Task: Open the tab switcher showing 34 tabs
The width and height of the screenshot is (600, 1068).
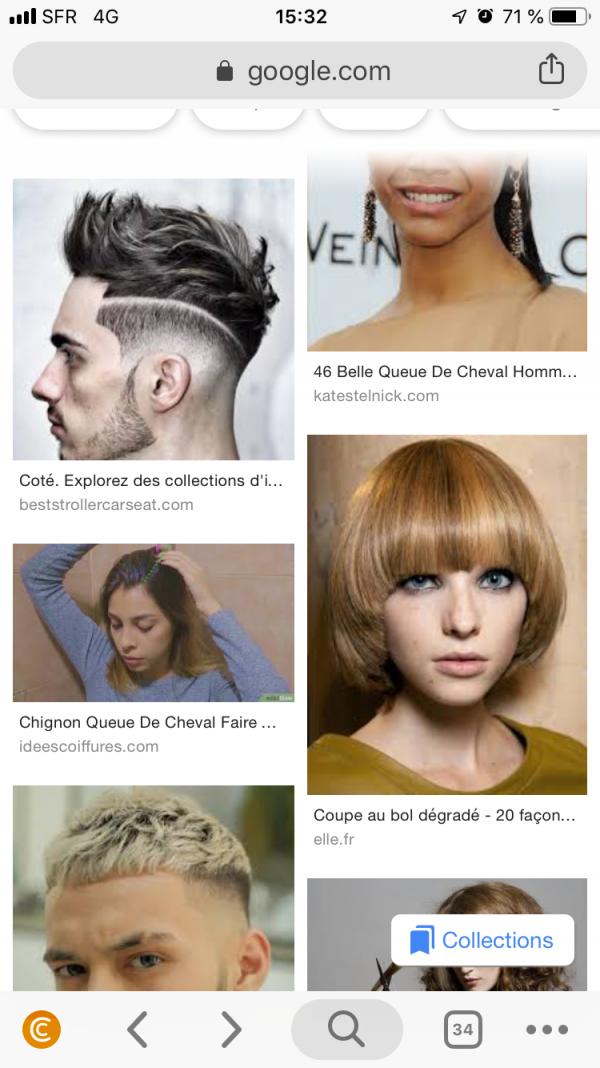Action: click(x=462, y=1029)
